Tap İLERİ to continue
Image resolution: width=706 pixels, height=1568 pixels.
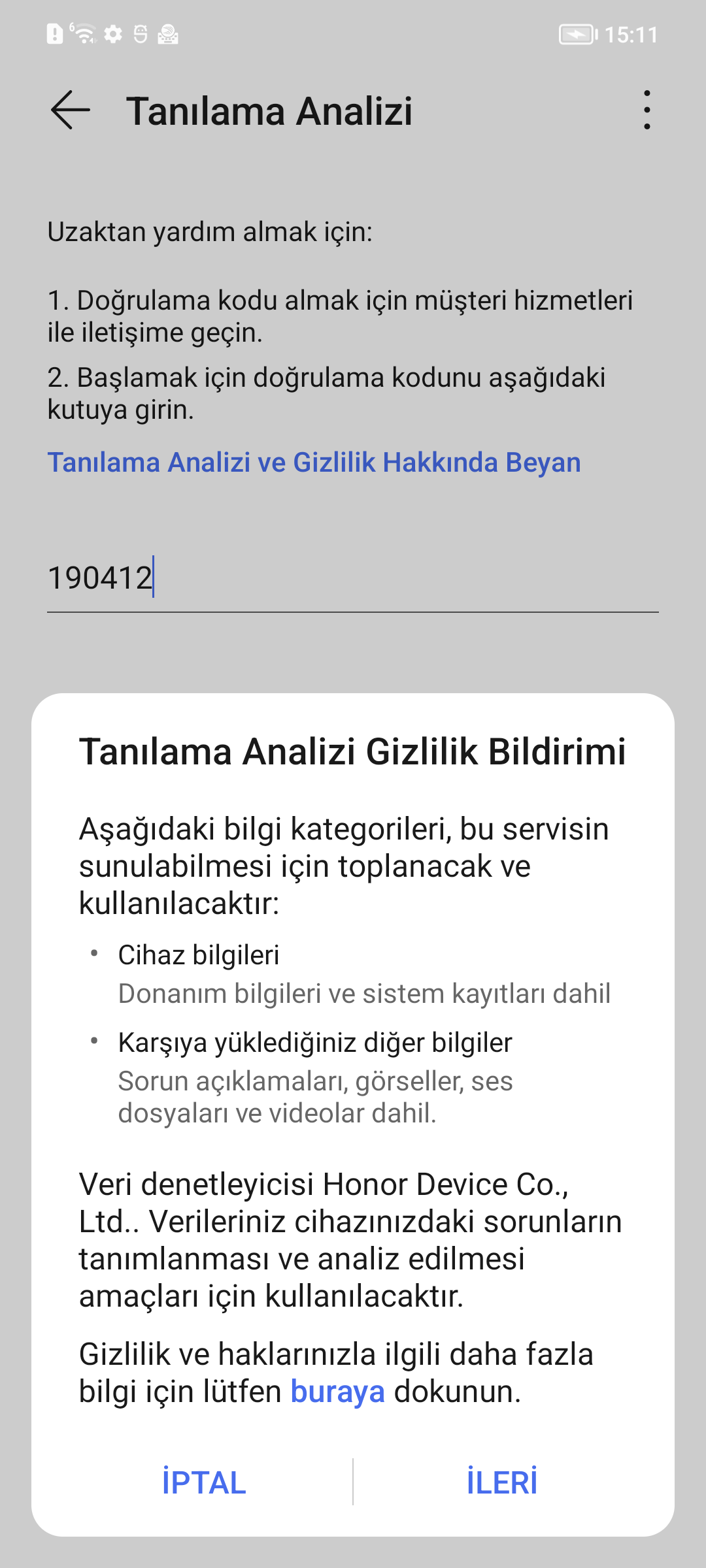coord(502,1482)
